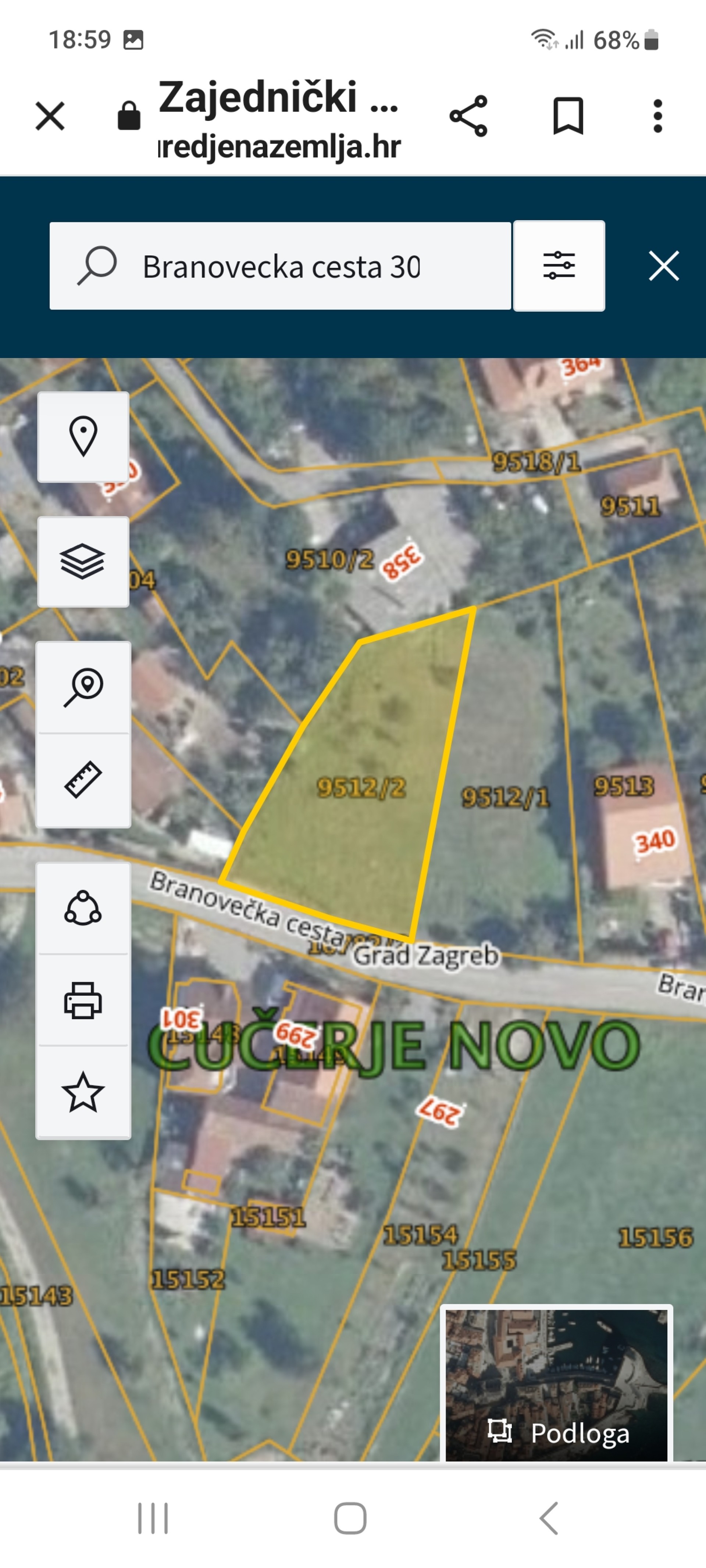Screen dimensions: 706x1568
Task: Open favorites with the star button
Action: tap(83, 1092)
